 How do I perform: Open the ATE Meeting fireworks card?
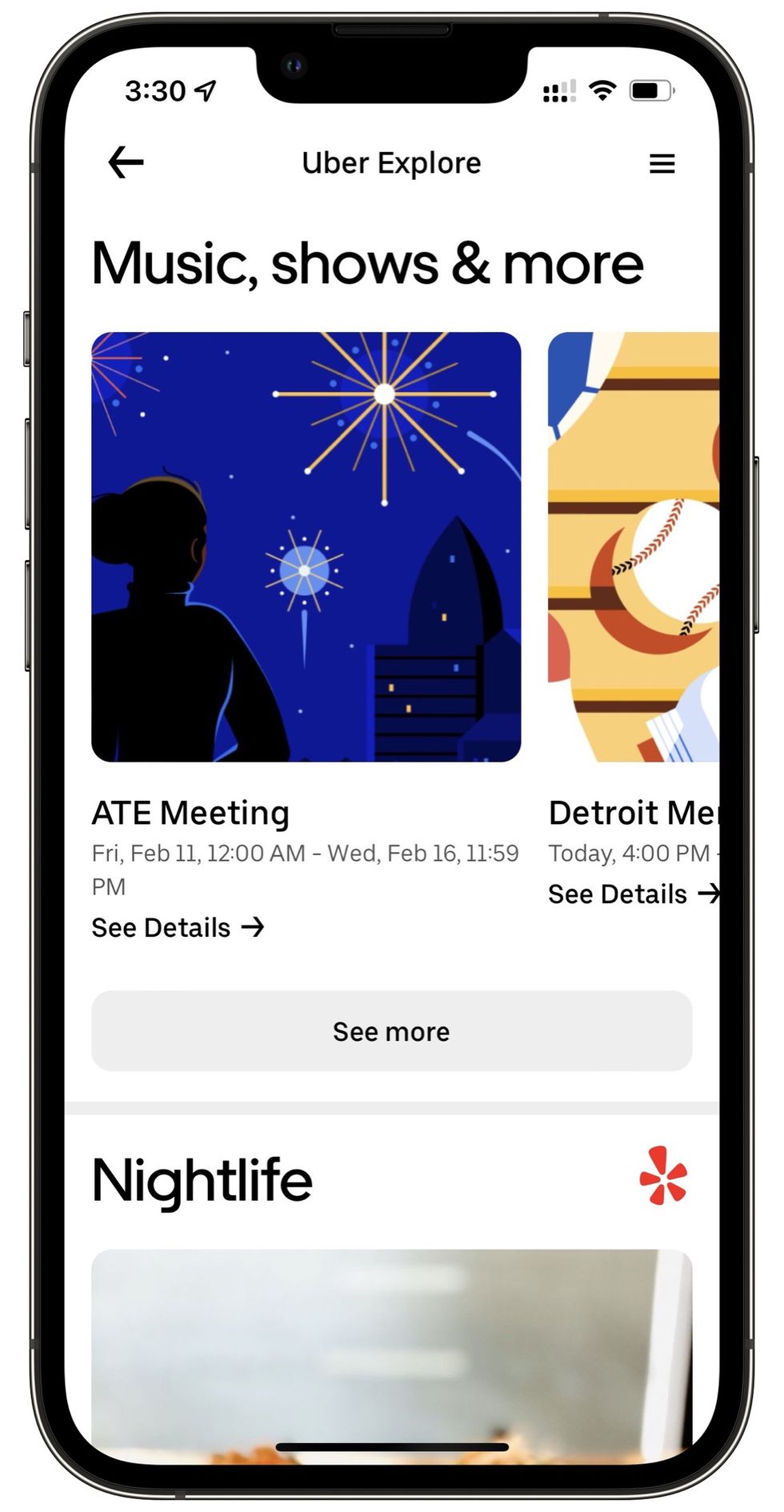306,546
